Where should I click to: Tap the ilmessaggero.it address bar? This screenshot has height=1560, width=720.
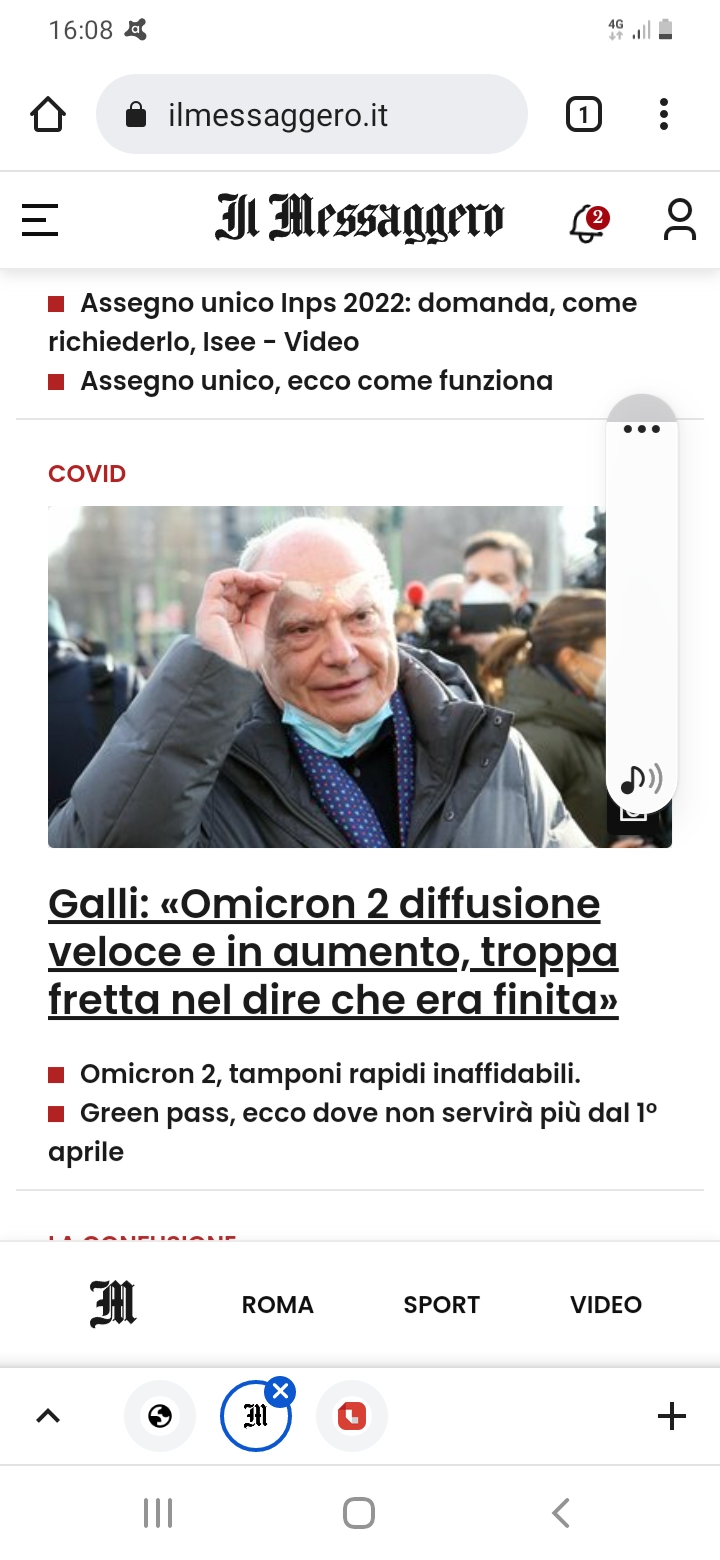pos(311,115)
